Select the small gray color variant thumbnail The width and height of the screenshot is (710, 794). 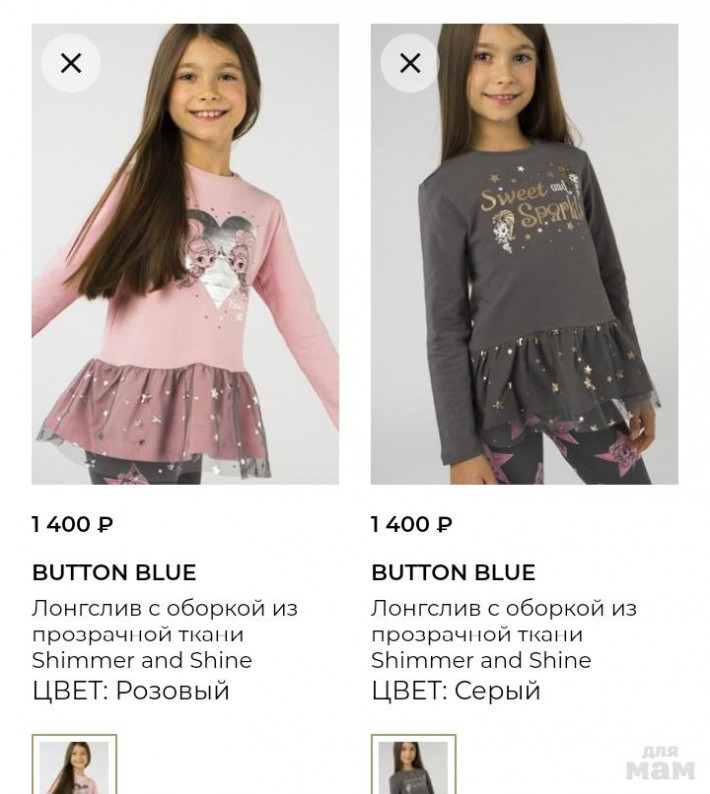click(x=413, y=765)
